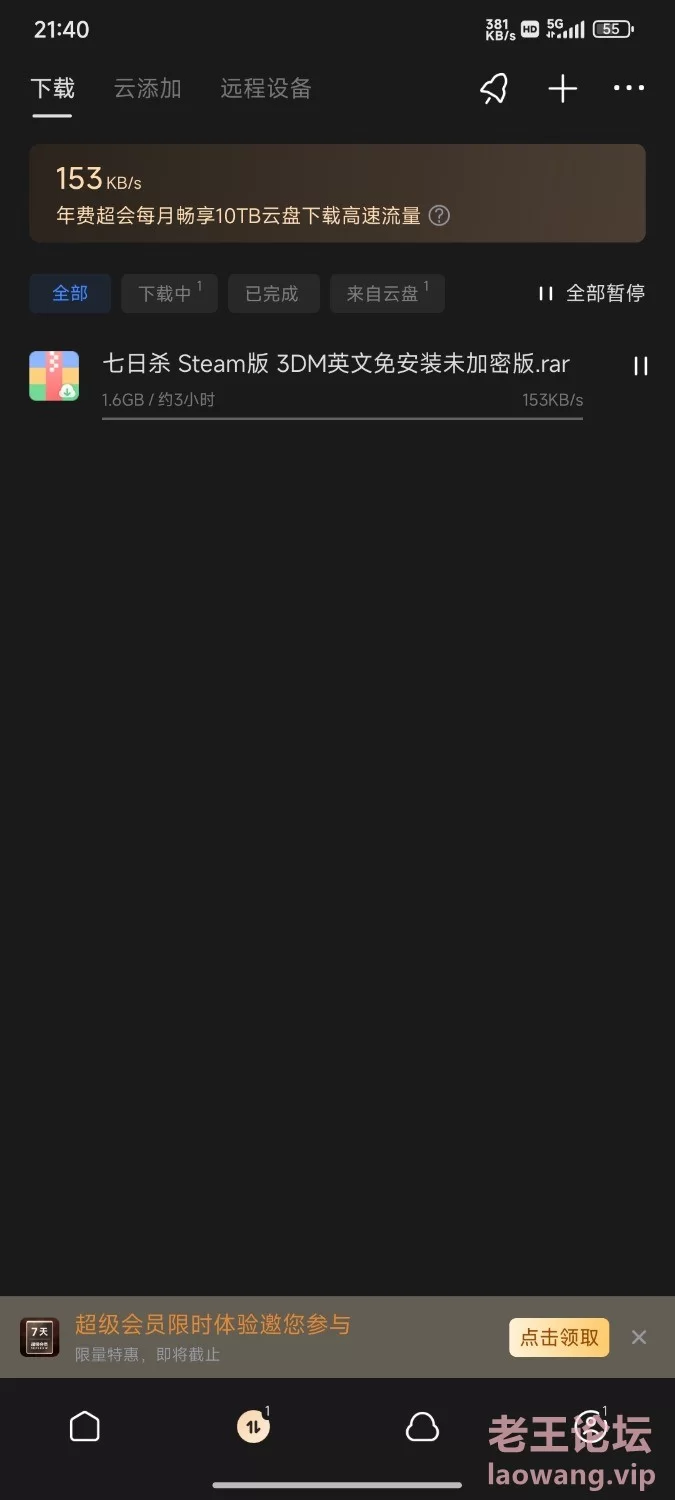Open the three-dot overflow menu
Image resolution: width=675 pixels, height=1500 pixels.
pyautogui.click(x=629, y=89)
